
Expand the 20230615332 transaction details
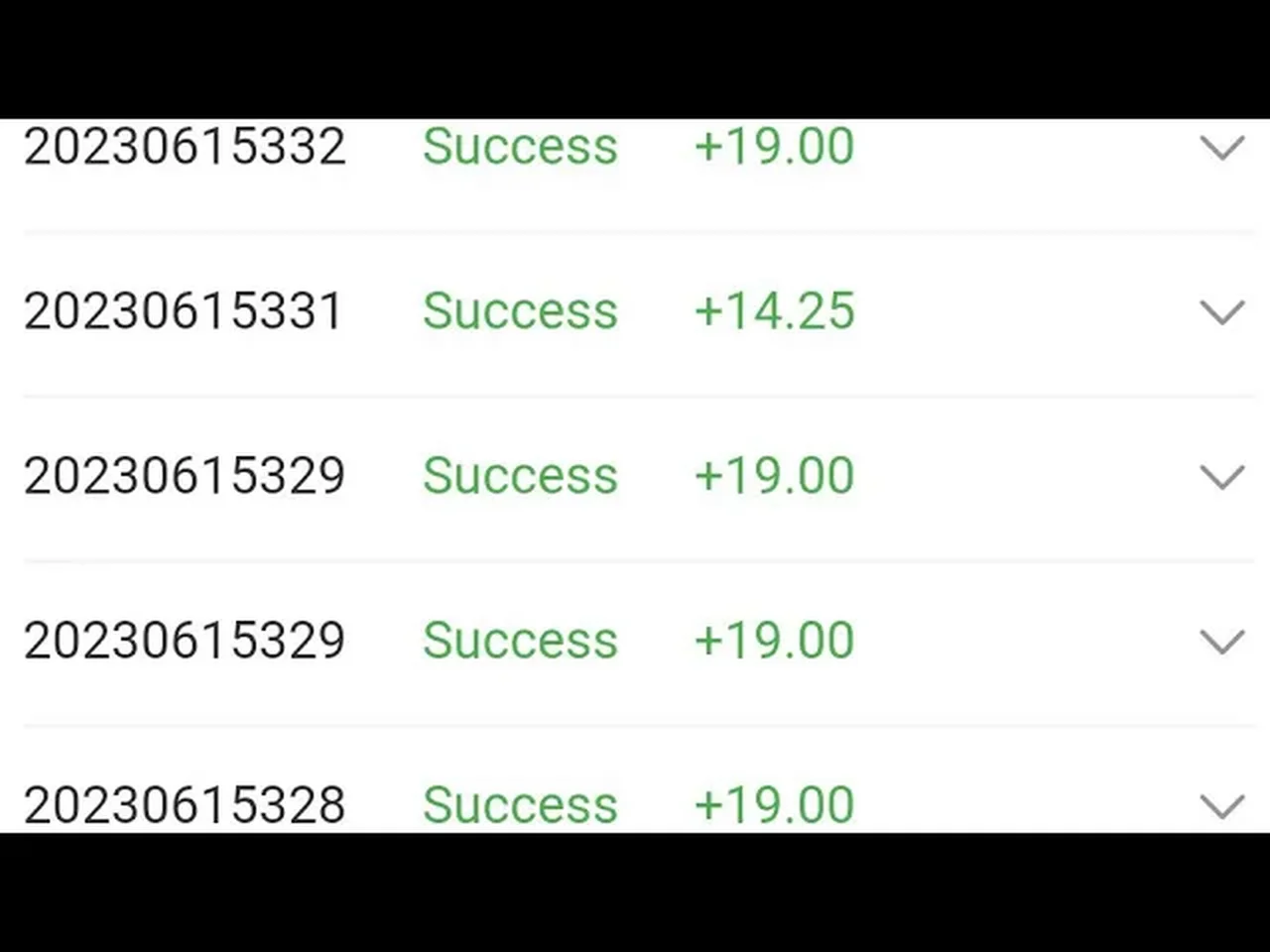[1221, 149]
